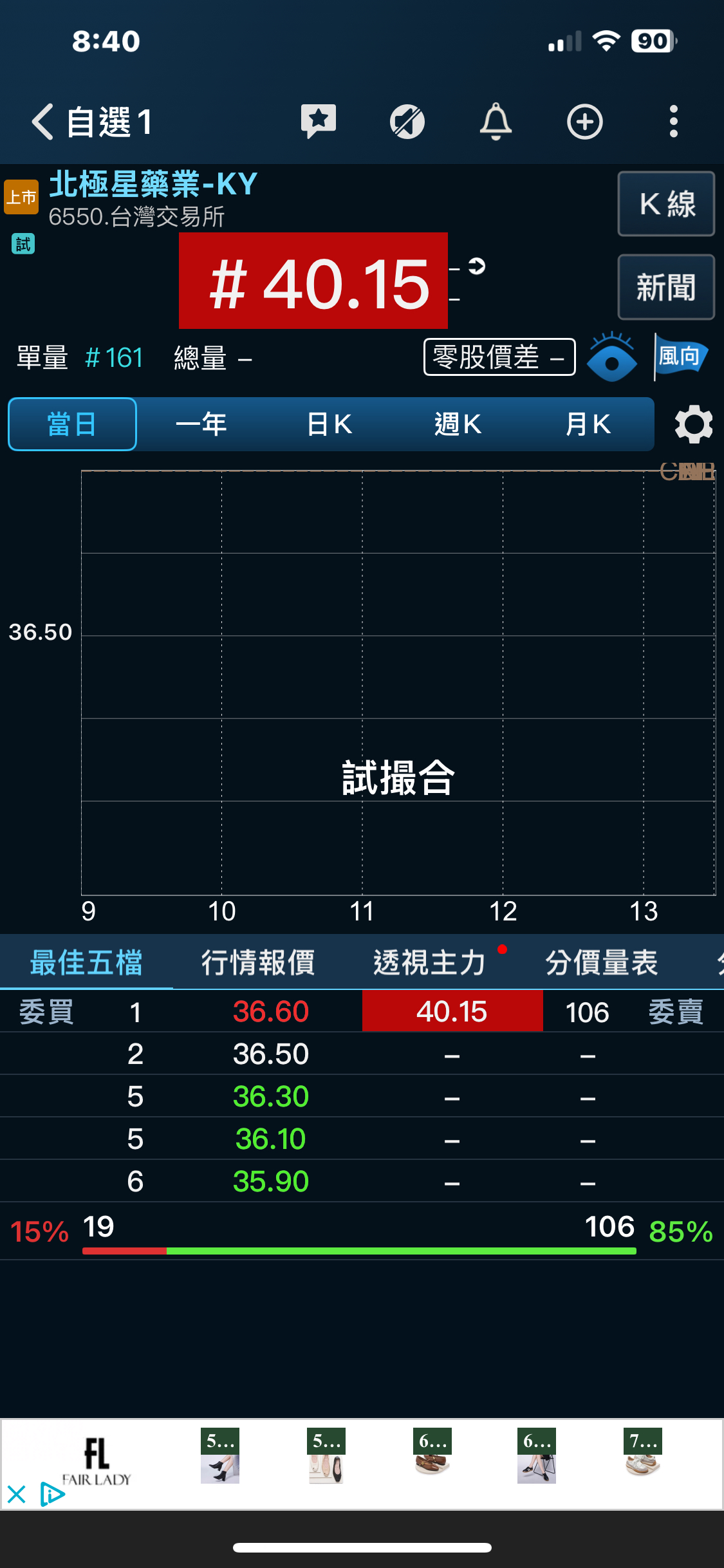Open the starred comment icon
Screen dimensions: 724x1568
318,121
